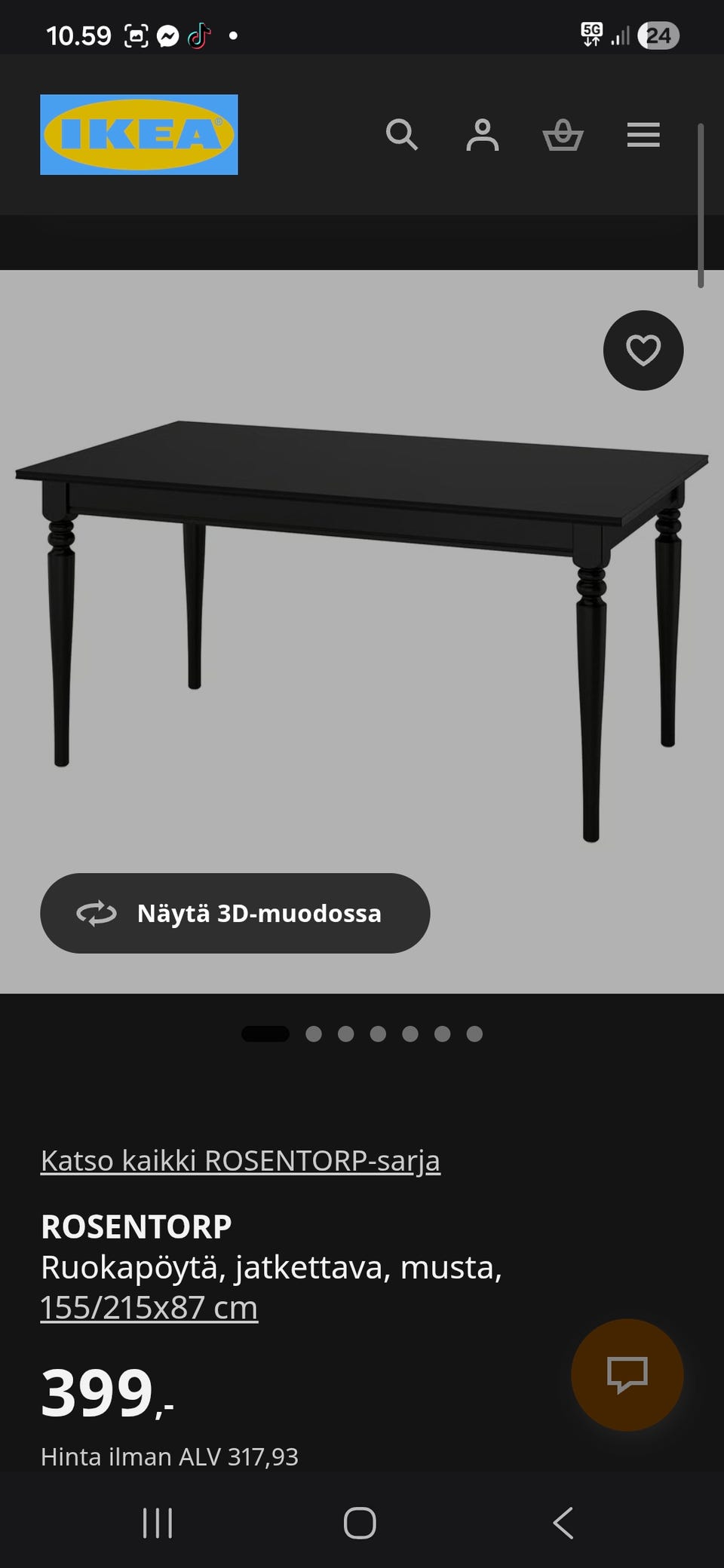Tap the Messenger icon in status bar

pos(167,35)
